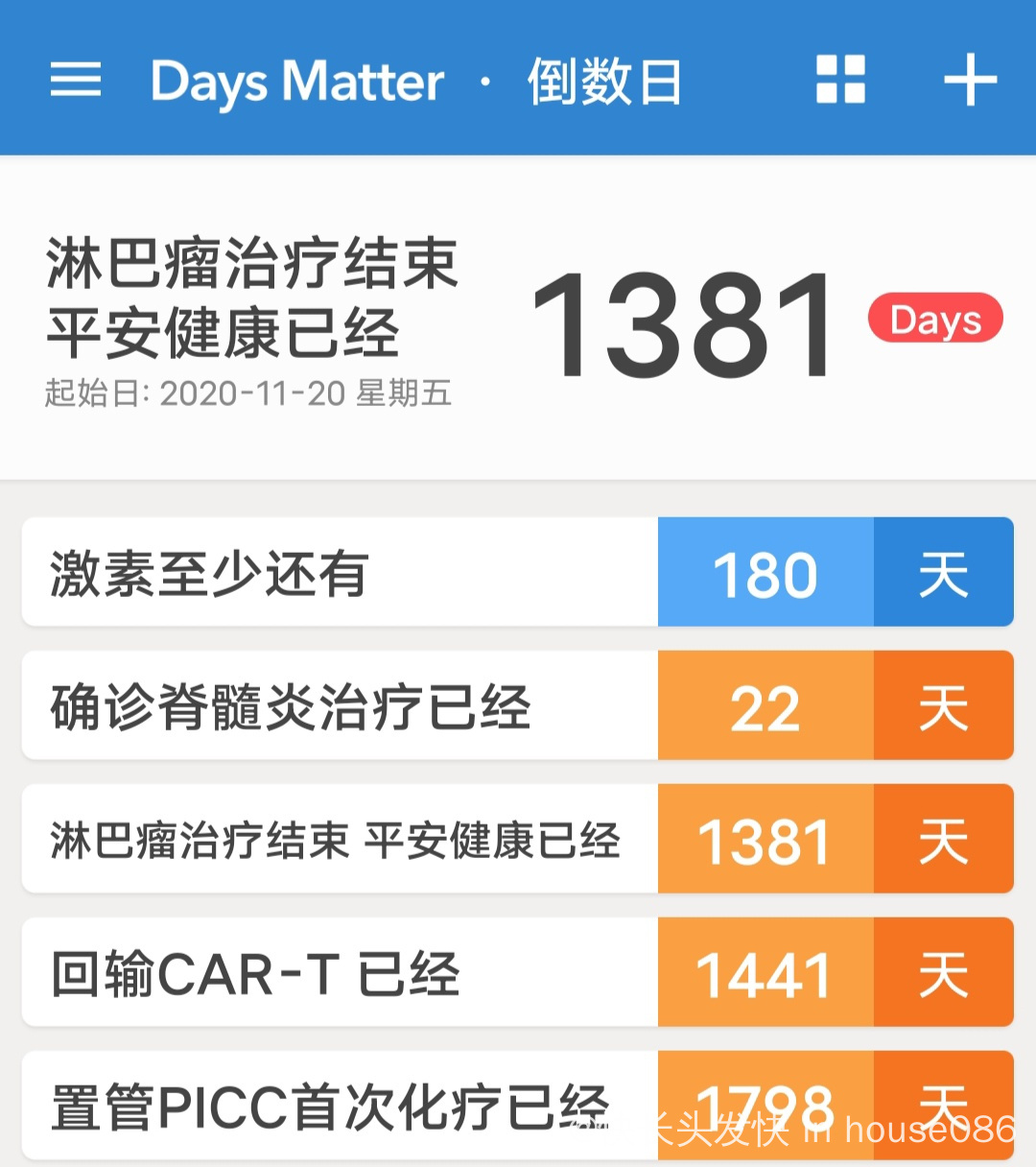The image size is (1036, 1167).
Task: Open the 确诊脊髓炎治疗已经 22天 event
Action: click(518, 706)
